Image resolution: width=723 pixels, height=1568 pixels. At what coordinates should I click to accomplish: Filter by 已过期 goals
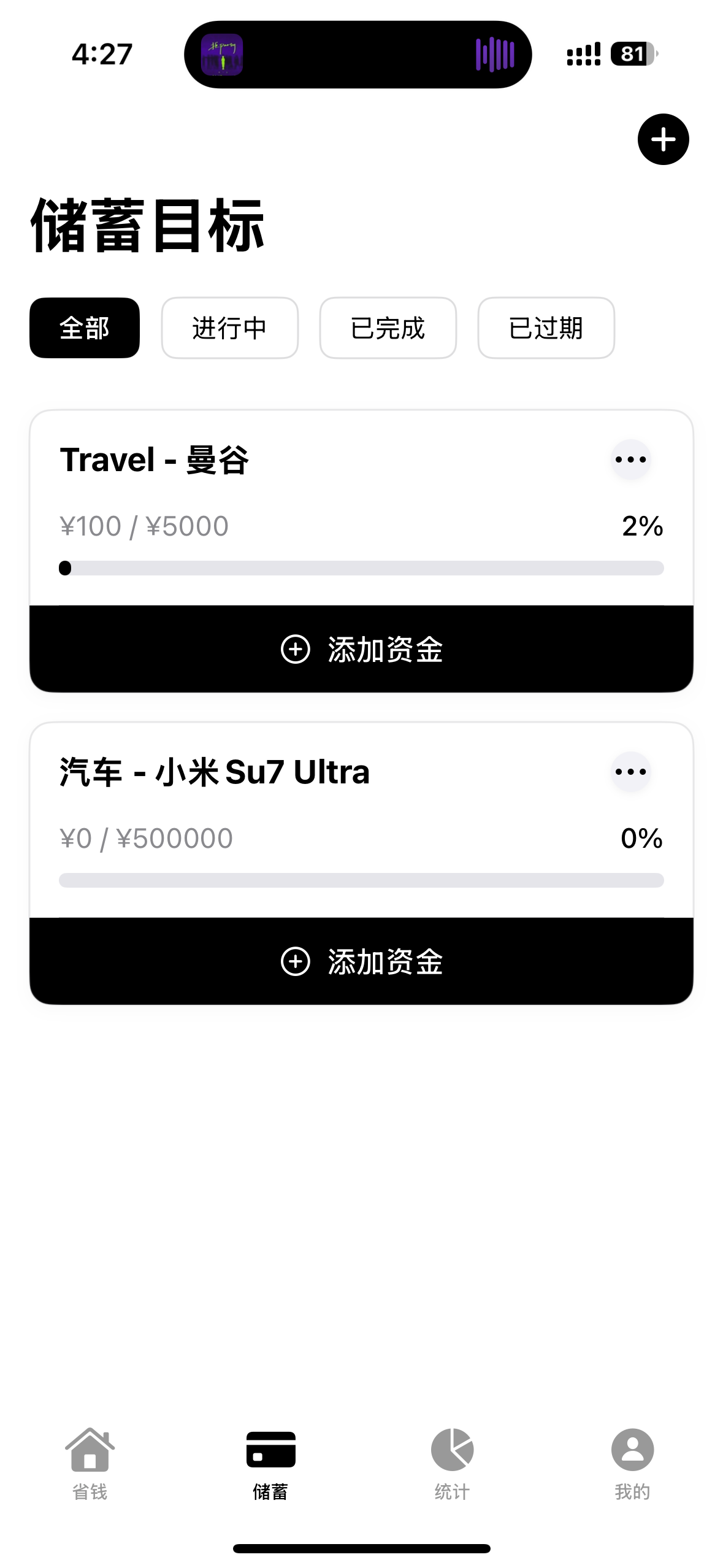[x=546, y=328]
